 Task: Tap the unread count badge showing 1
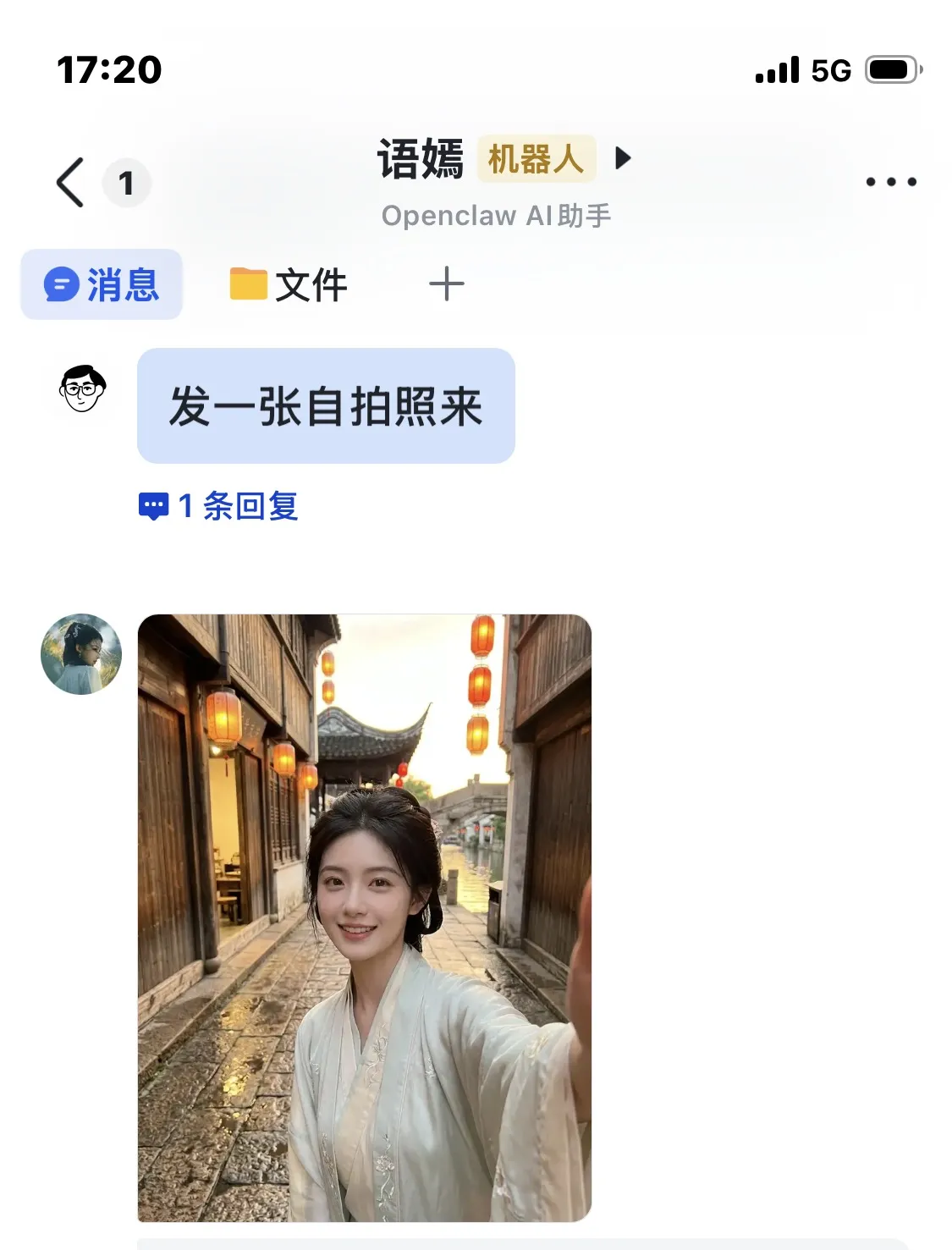(x=127, y=182)
